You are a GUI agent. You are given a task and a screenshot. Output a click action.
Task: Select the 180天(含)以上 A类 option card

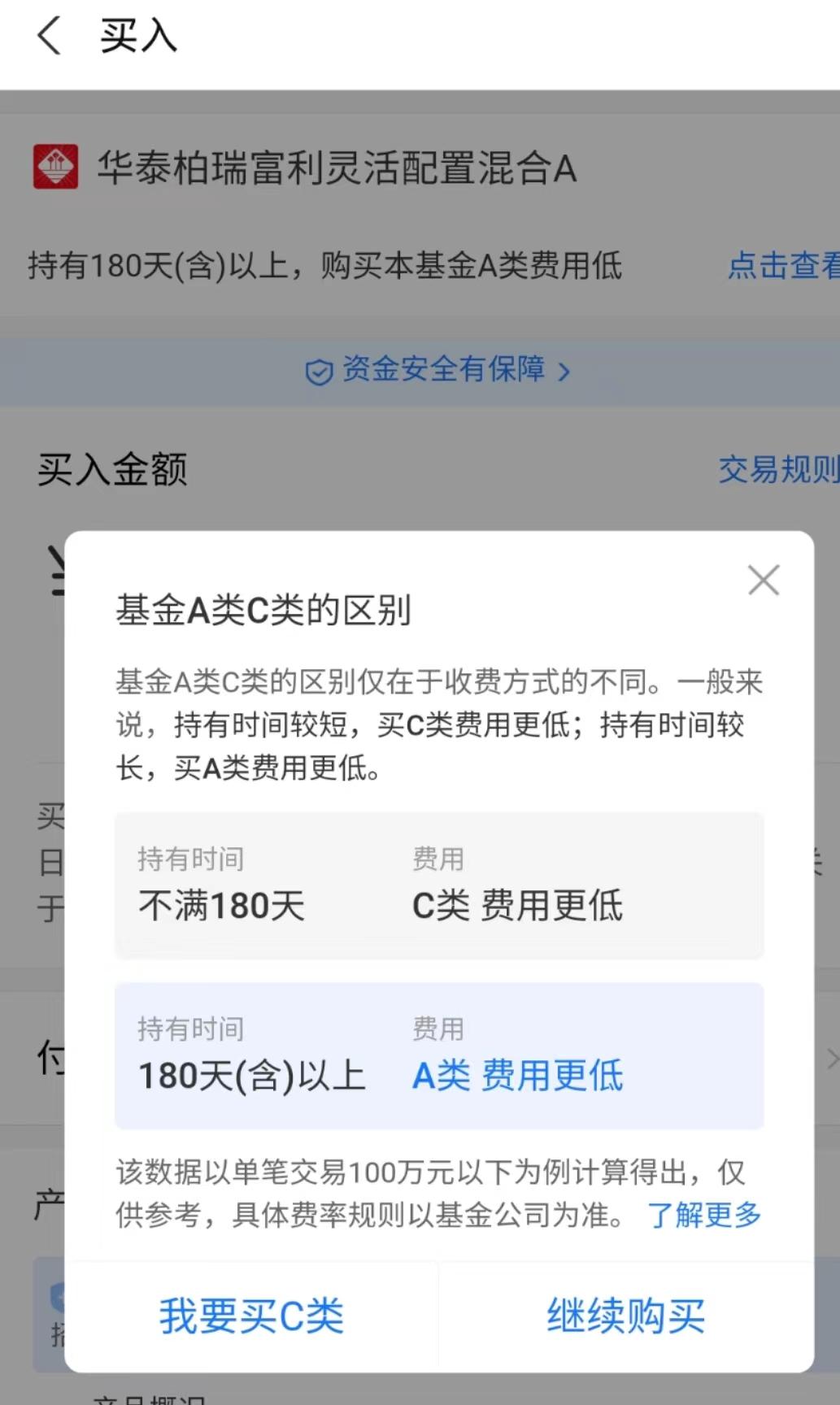440,1055
